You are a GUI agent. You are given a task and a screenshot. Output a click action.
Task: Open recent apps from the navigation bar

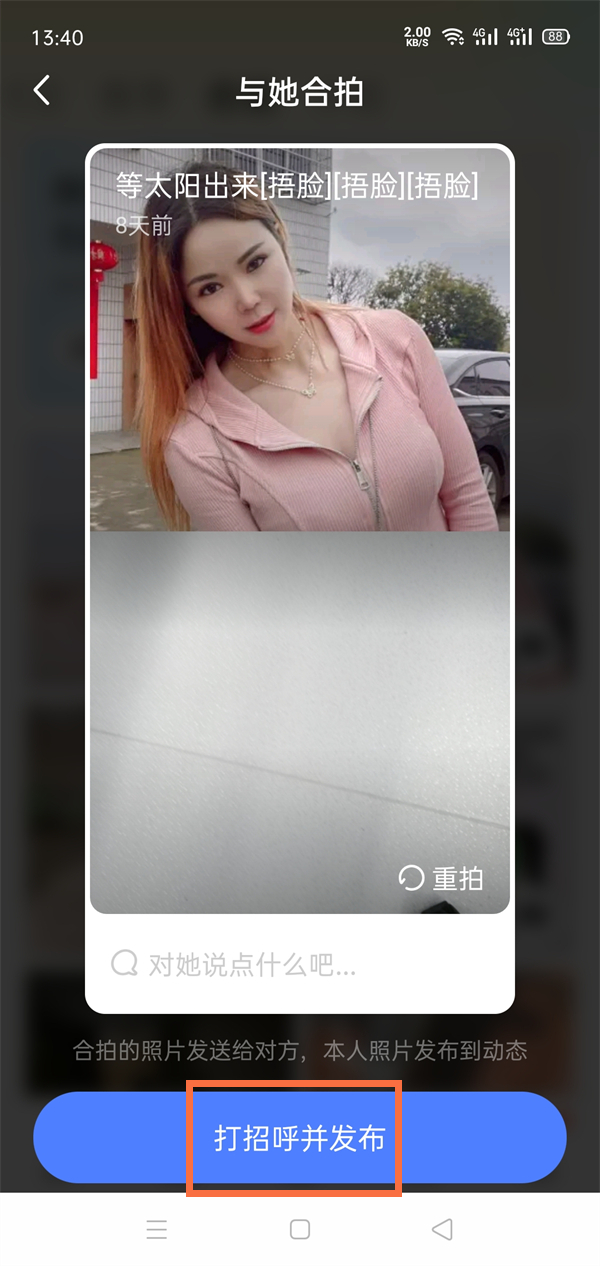tap(157, 1229)
